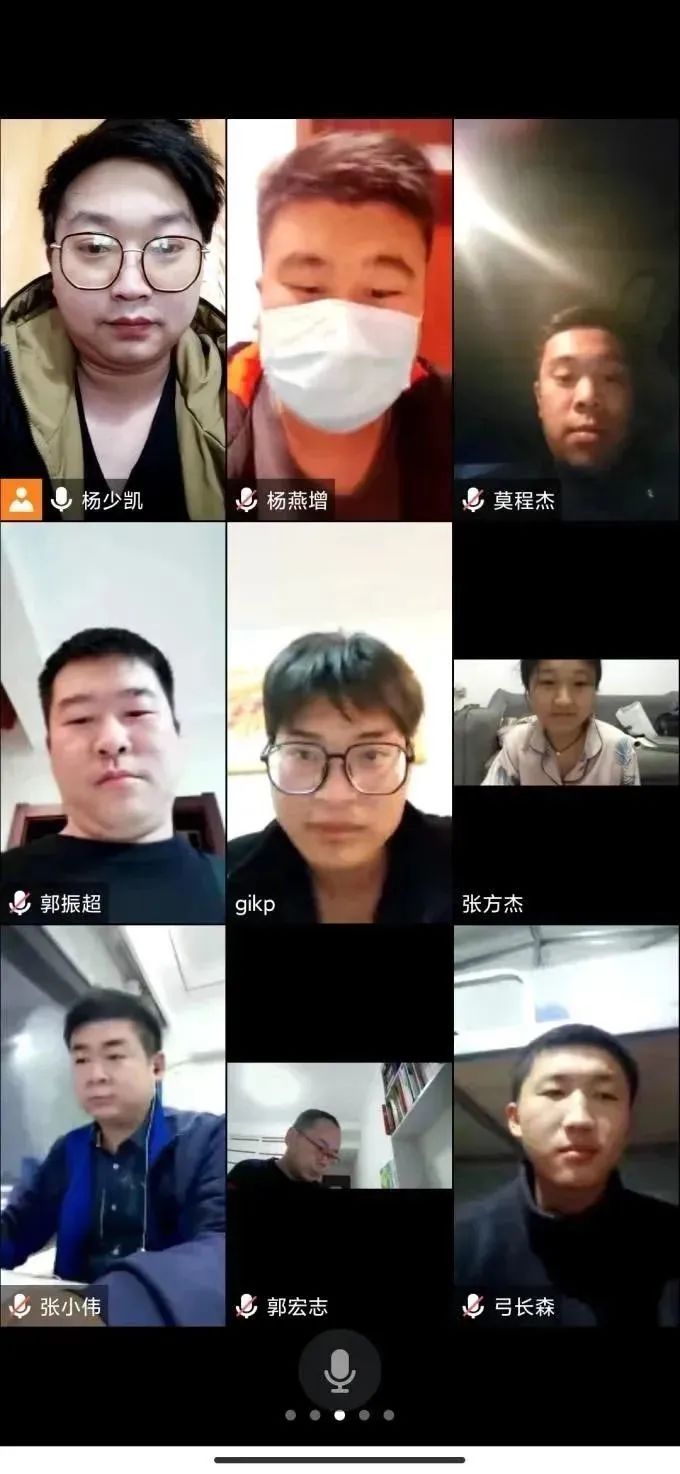This screenshot has width=680, height=1474.
Task: Open 弓长森's video tile
Action: pos(566,1125)
